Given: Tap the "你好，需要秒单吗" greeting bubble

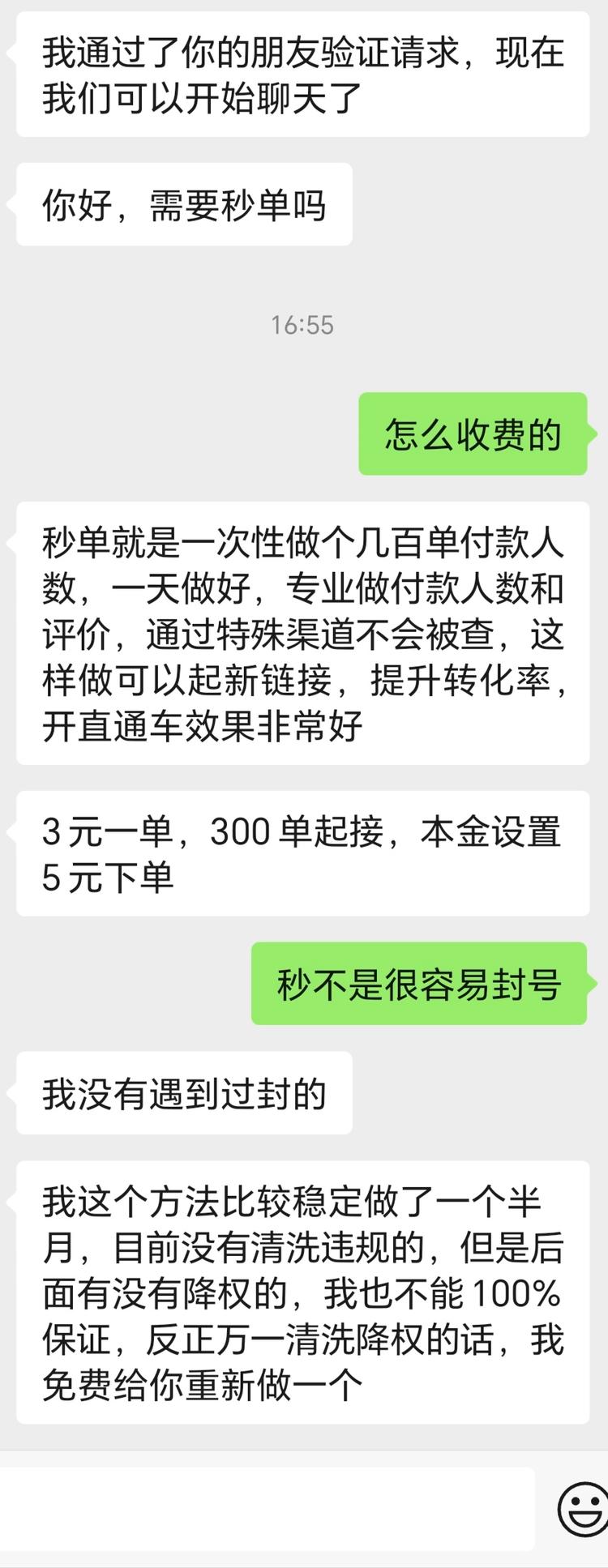Looking at the screenshot, I should click(183, 204).
